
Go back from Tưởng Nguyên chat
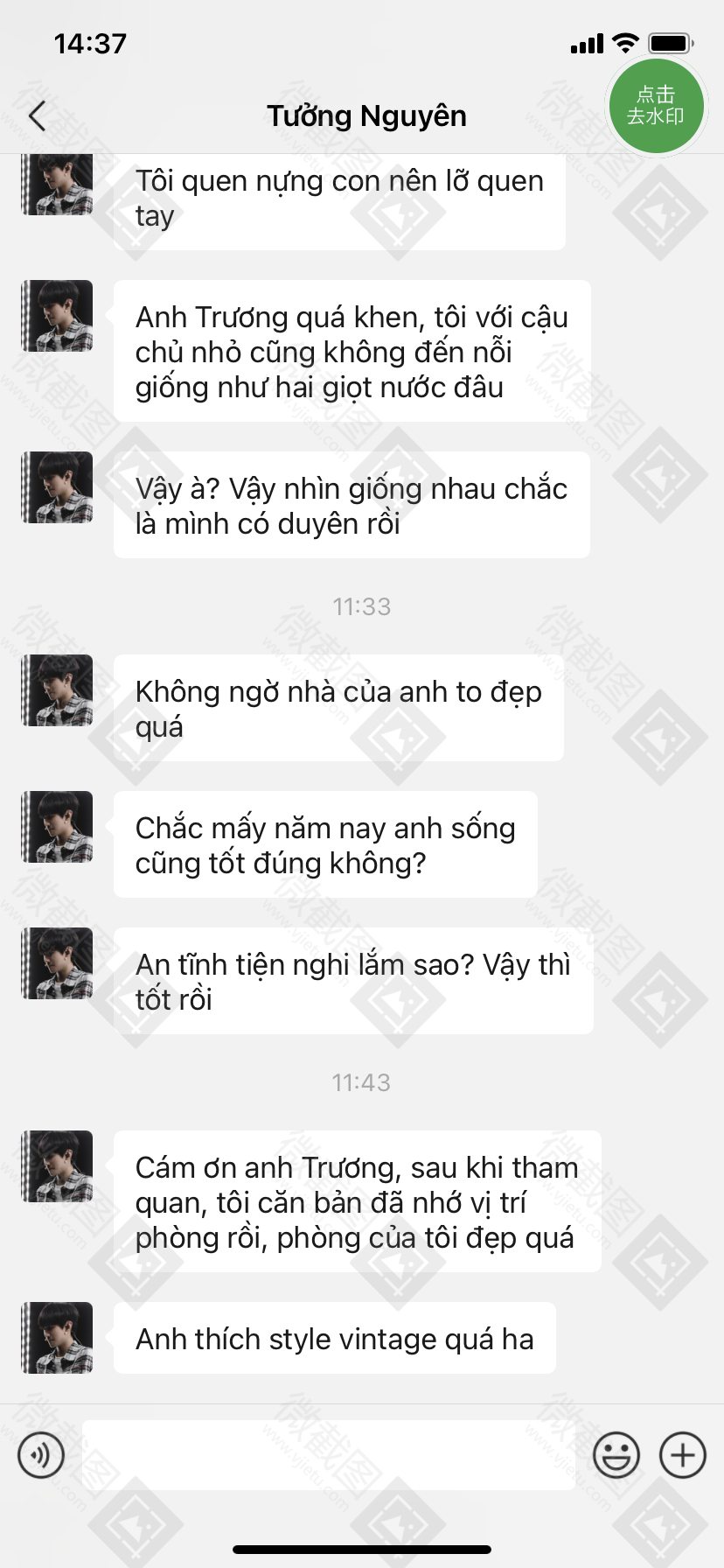tap(37, 115)
